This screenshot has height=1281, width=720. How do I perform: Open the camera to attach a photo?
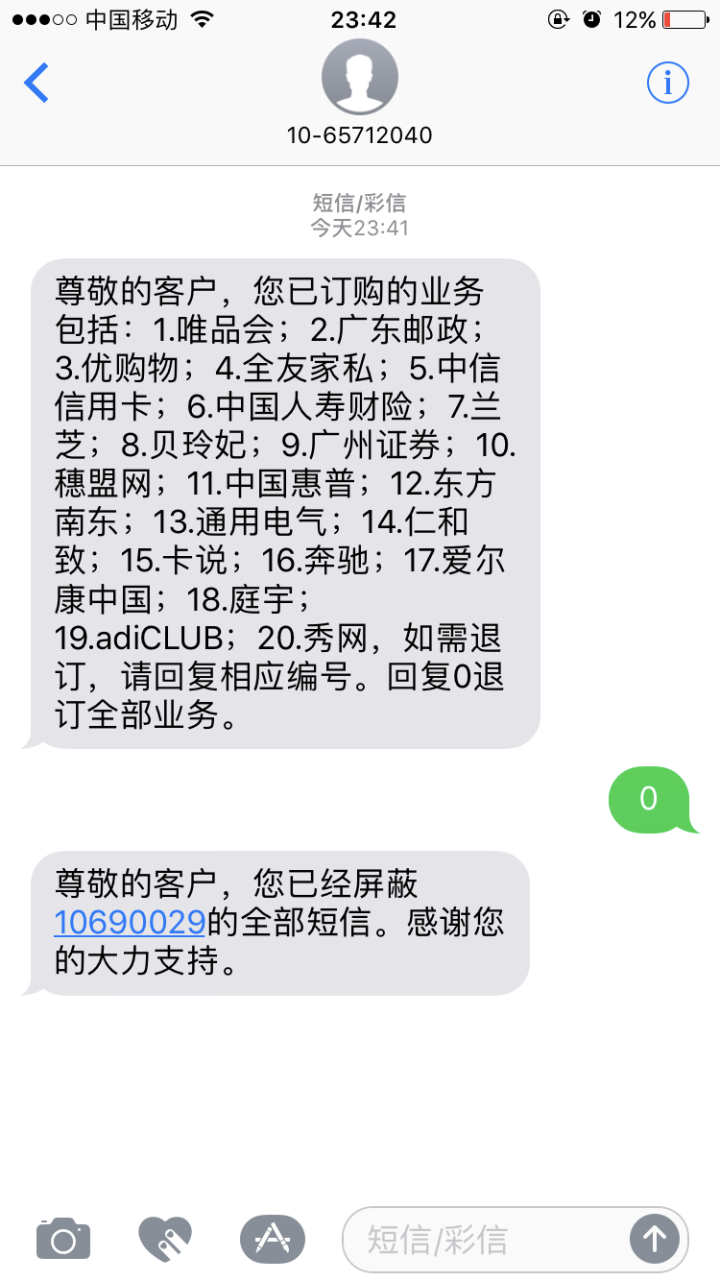coord(63,1240)
